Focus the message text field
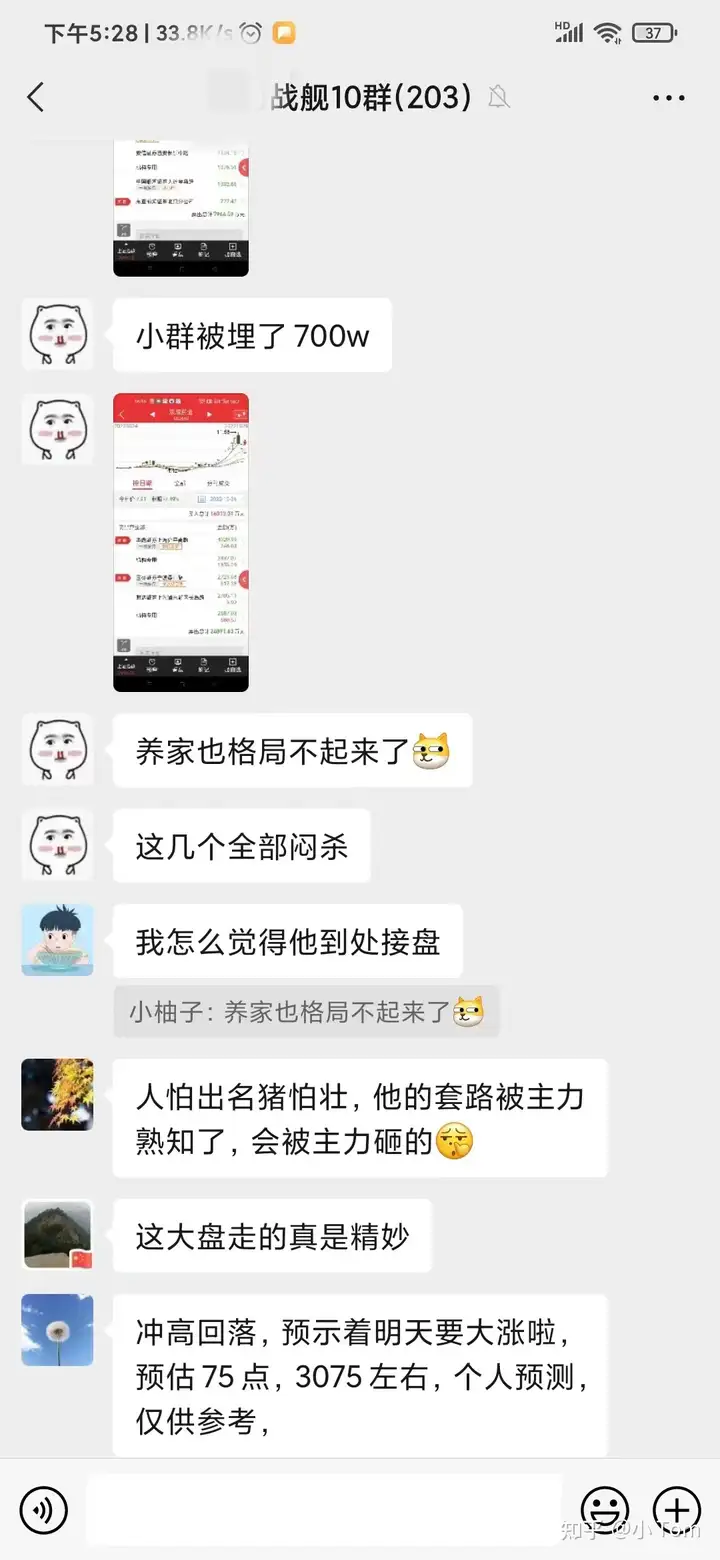Image resolution: width=720 pixels, height=1560 pixels. click(x=325, y=1510)
